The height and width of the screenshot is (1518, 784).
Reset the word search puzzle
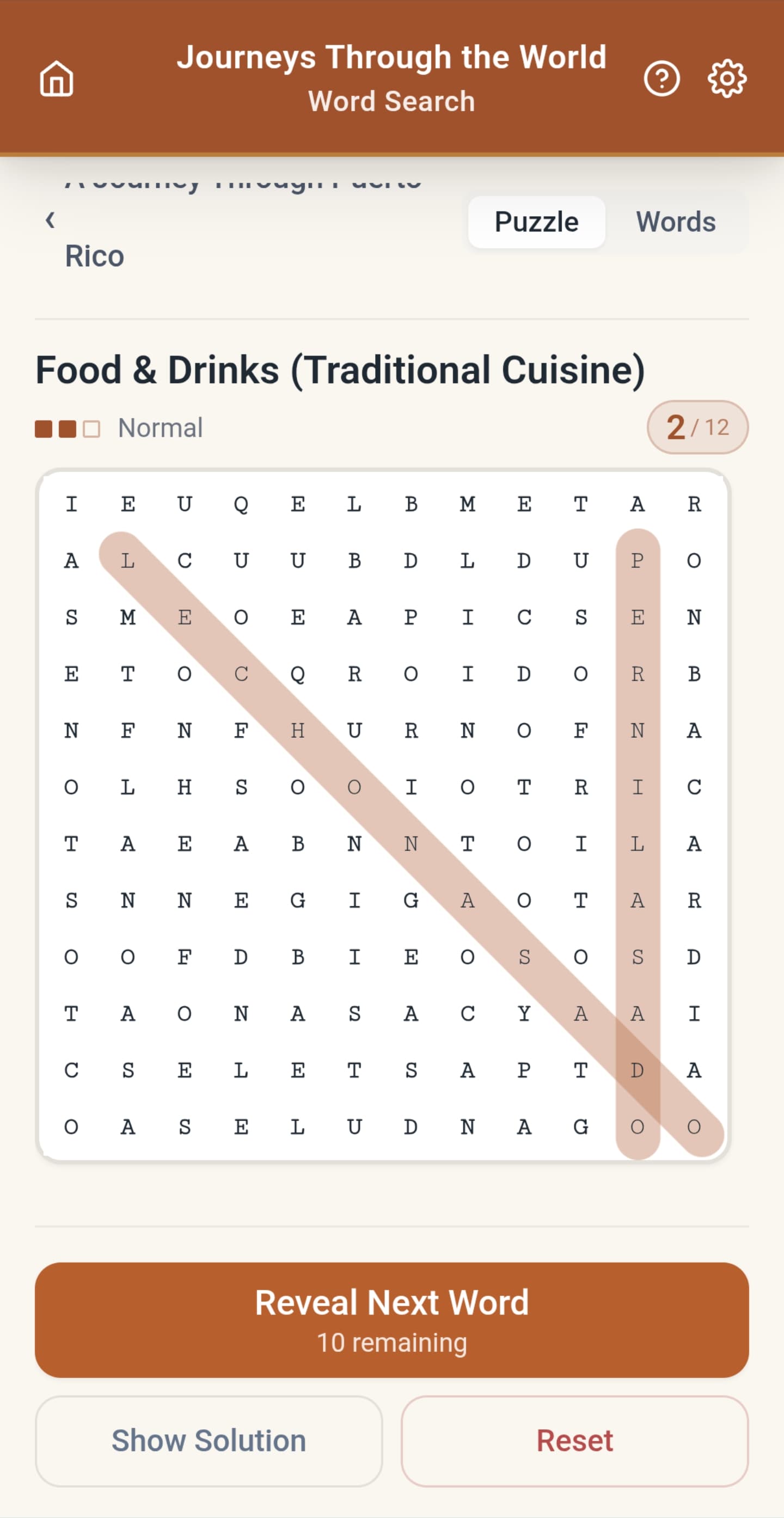point(574,1441)
